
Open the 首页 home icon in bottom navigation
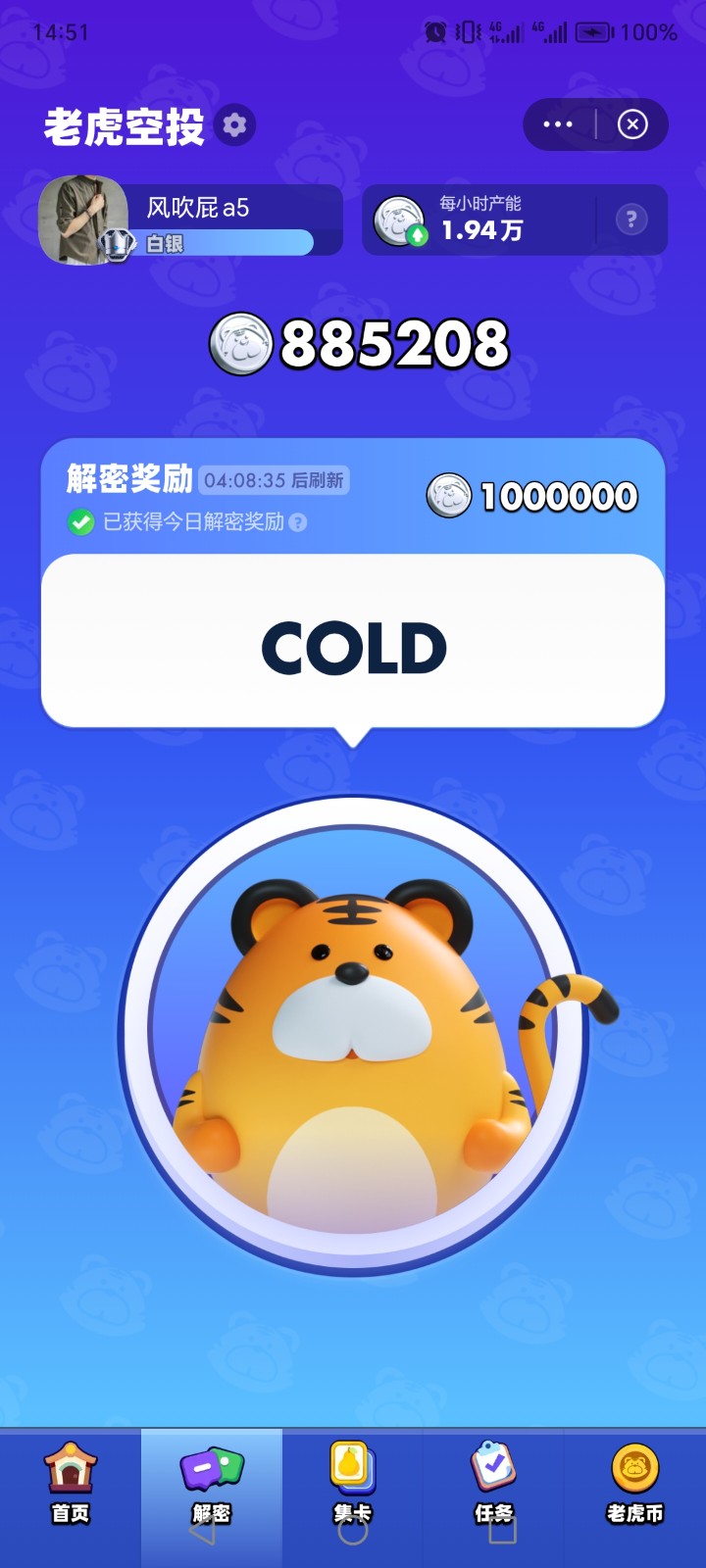(70, 1472)
